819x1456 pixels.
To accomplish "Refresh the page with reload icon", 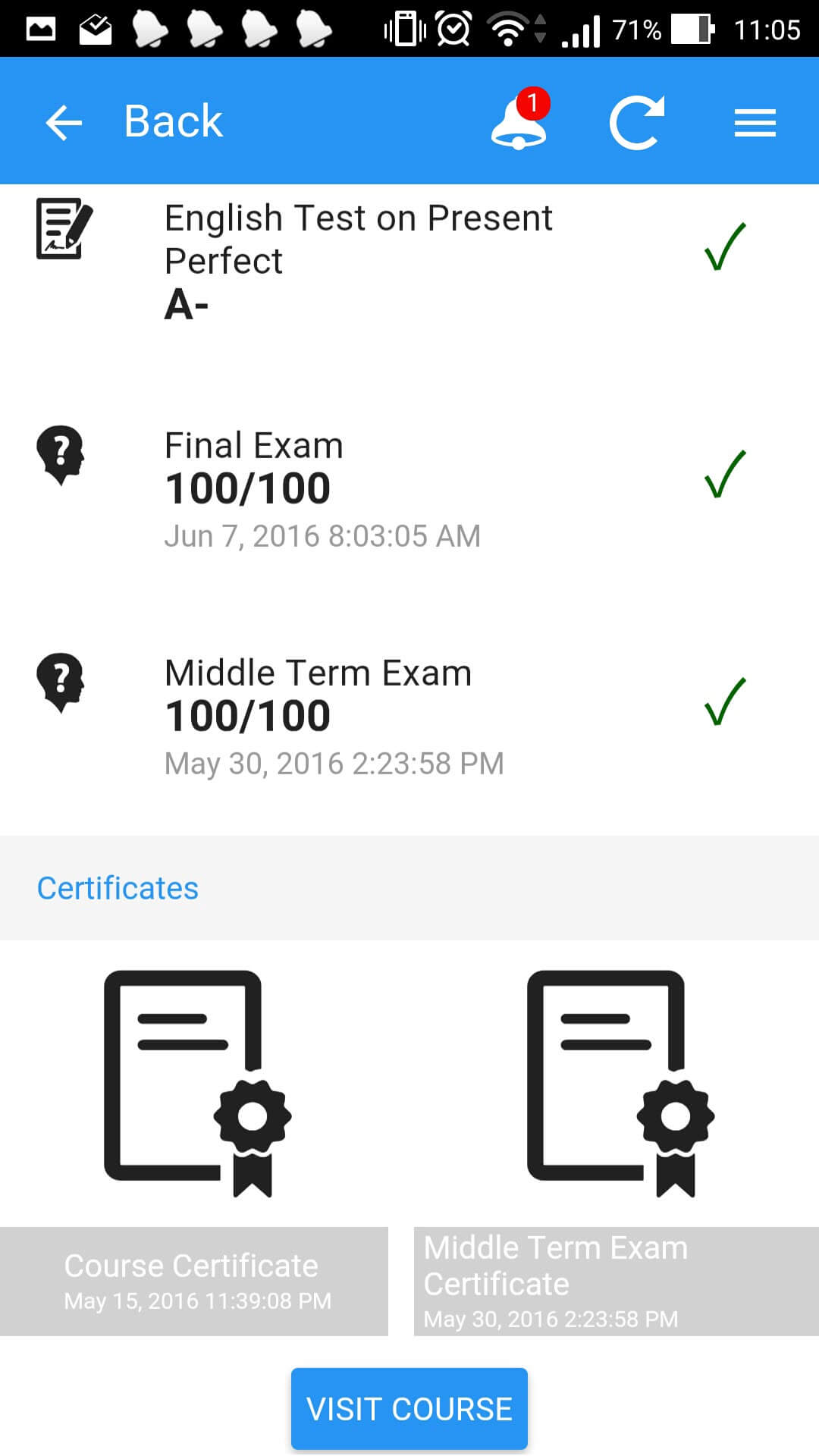I will pyautogui.click(x=637, y=121).
